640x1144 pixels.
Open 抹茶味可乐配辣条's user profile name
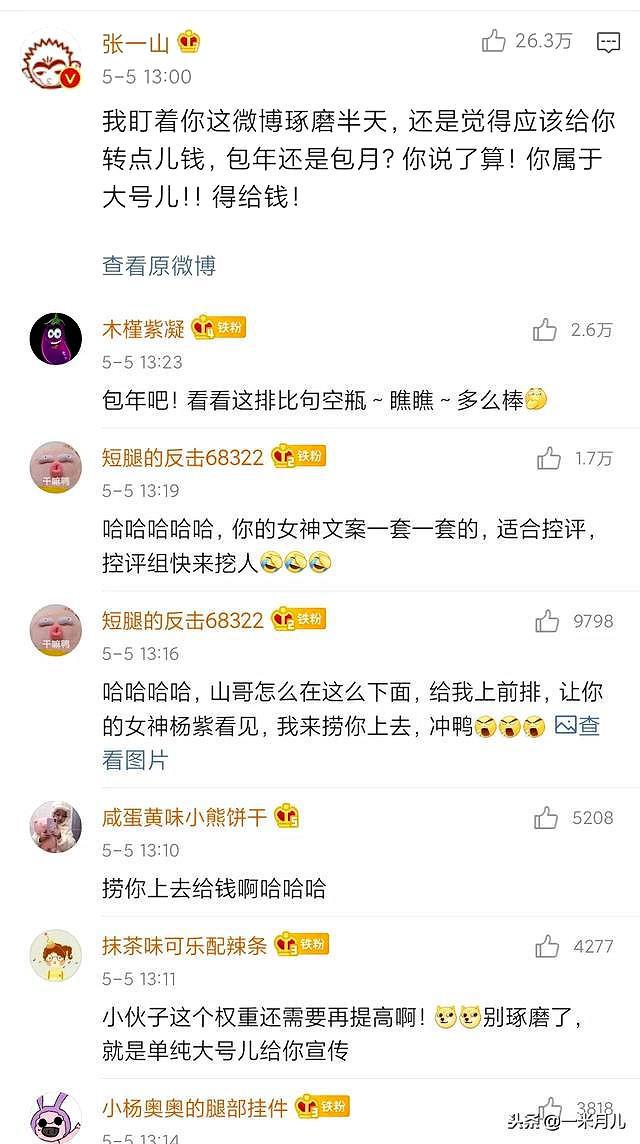click(184, 945)
